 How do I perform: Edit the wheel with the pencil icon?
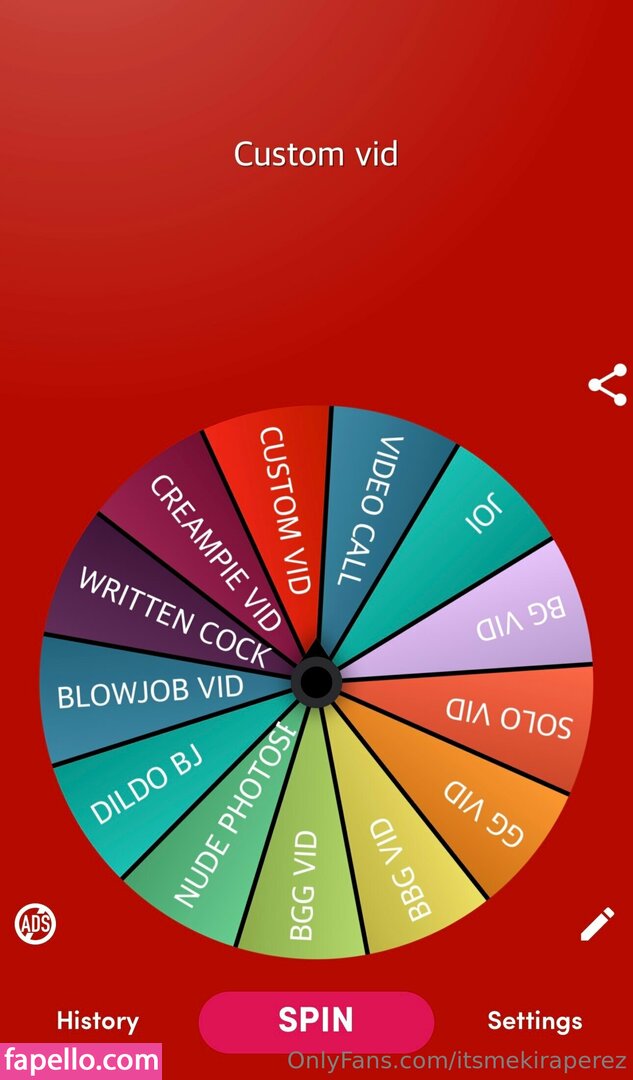tap(597, 924)
